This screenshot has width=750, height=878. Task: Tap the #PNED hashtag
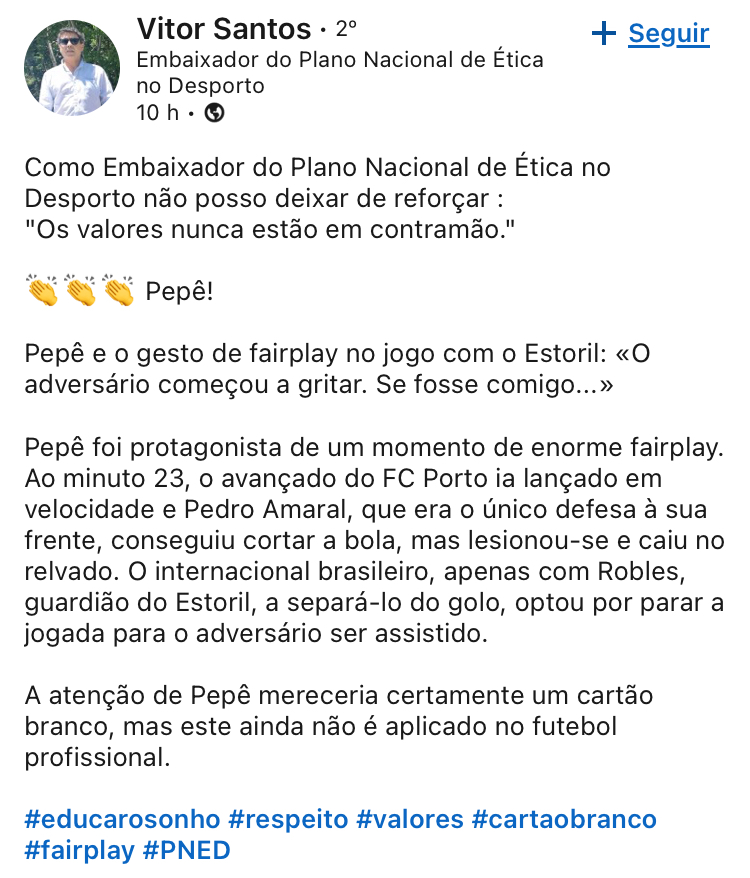coord(188,851)
